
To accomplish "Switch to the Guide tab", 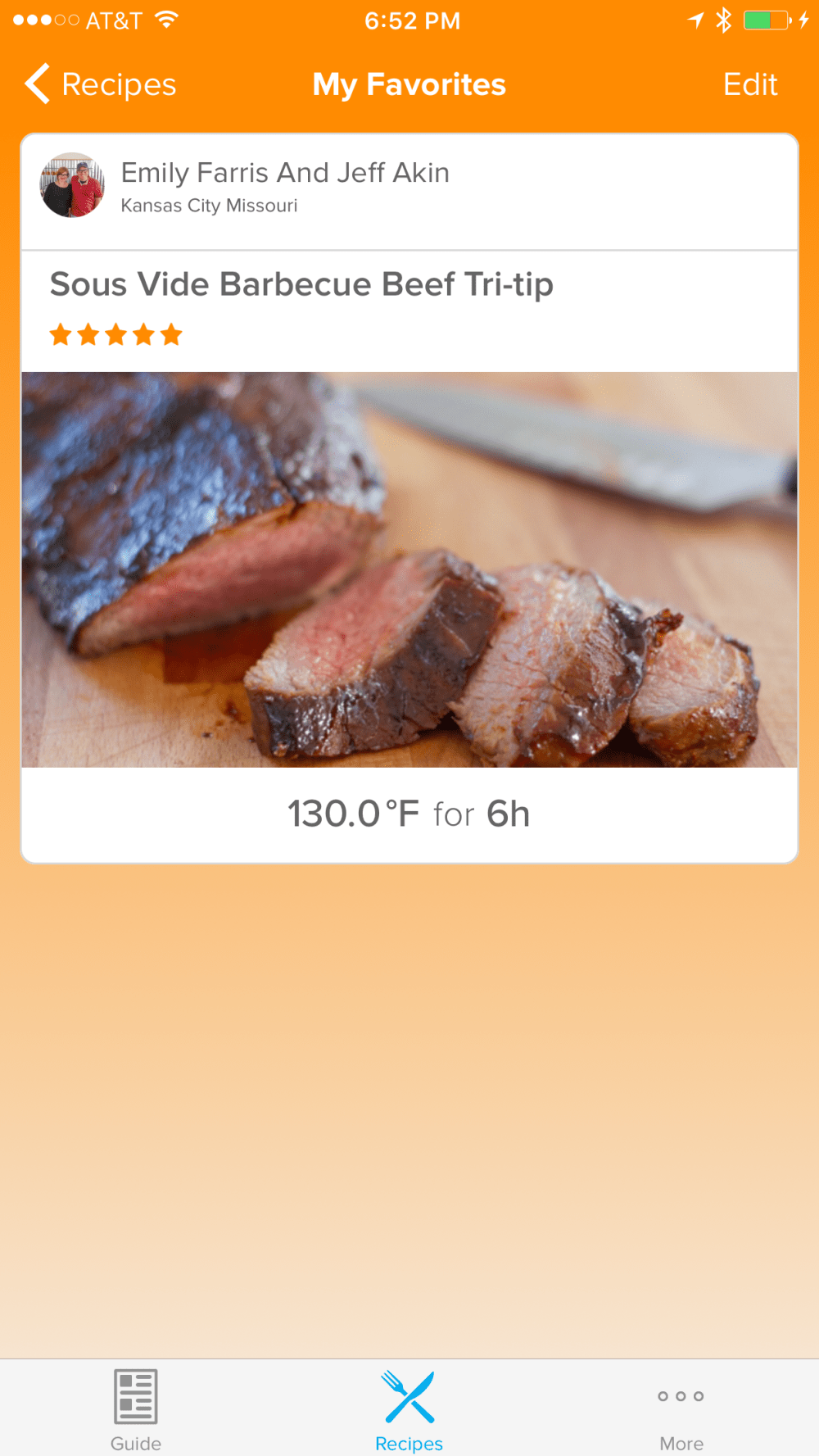I will (x=136, y=1409).
